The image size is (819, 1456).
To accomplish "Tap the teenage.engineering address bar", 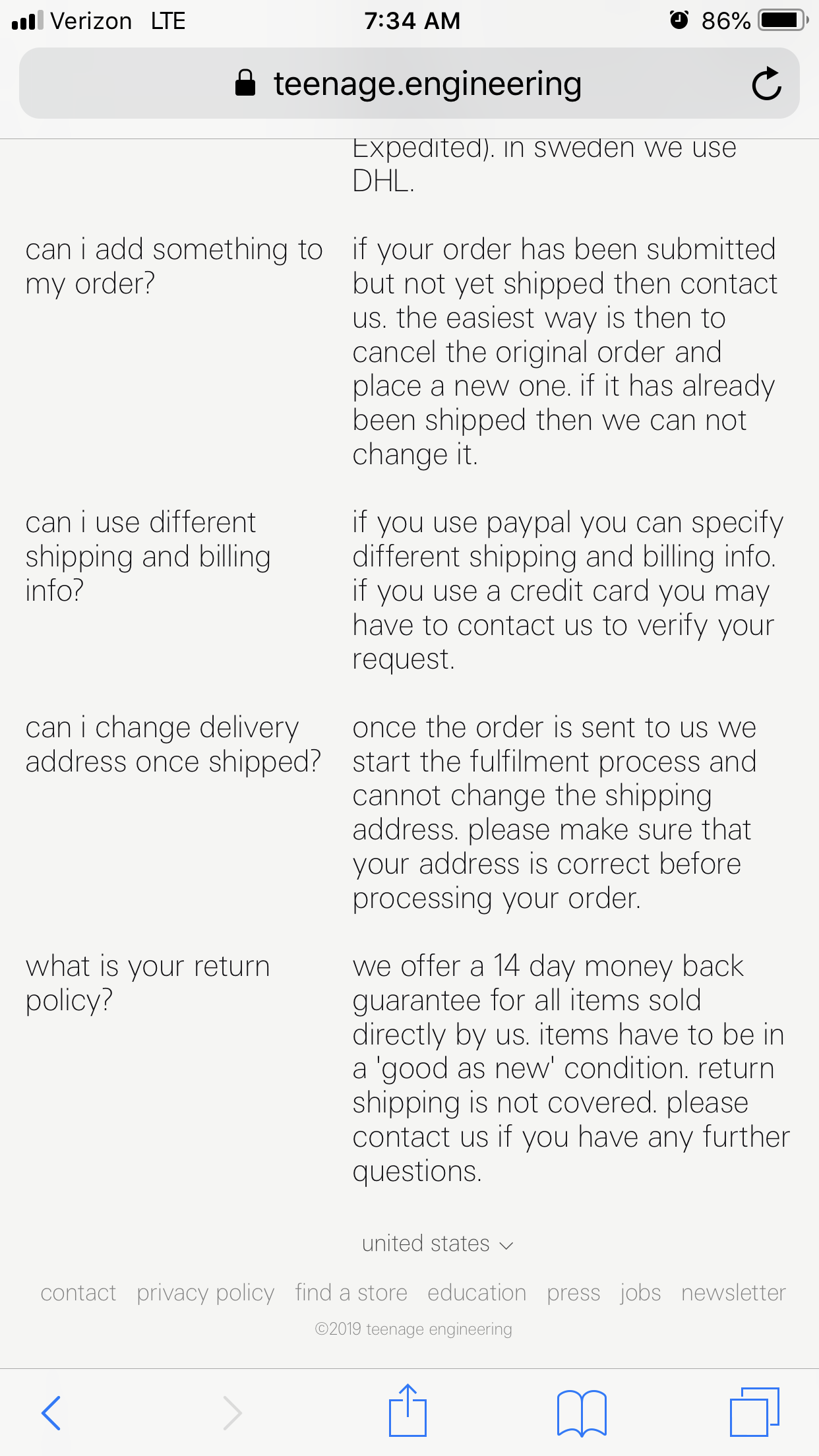I will coord(409,83).
